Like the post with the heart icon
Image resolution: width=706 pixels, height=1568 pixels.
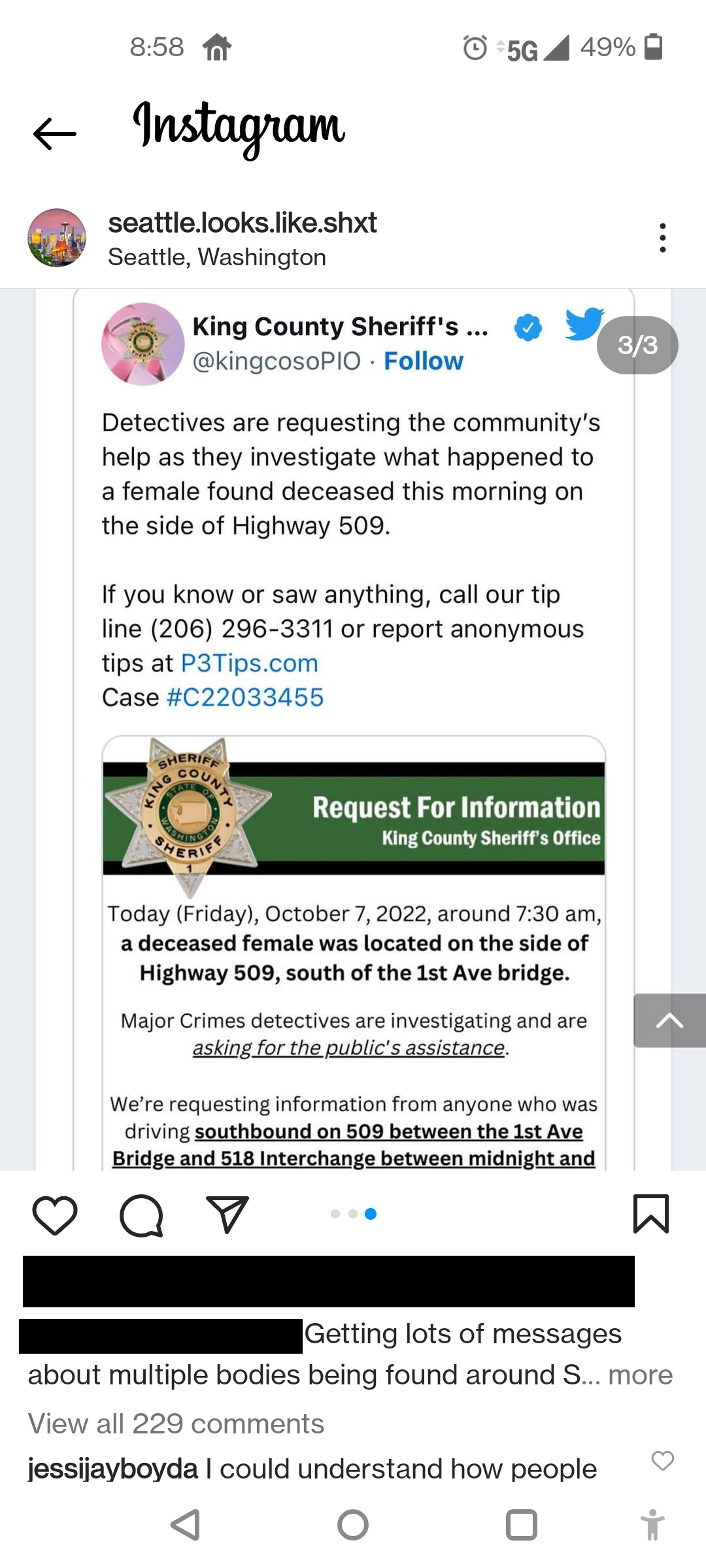[x=55, y=1215]
